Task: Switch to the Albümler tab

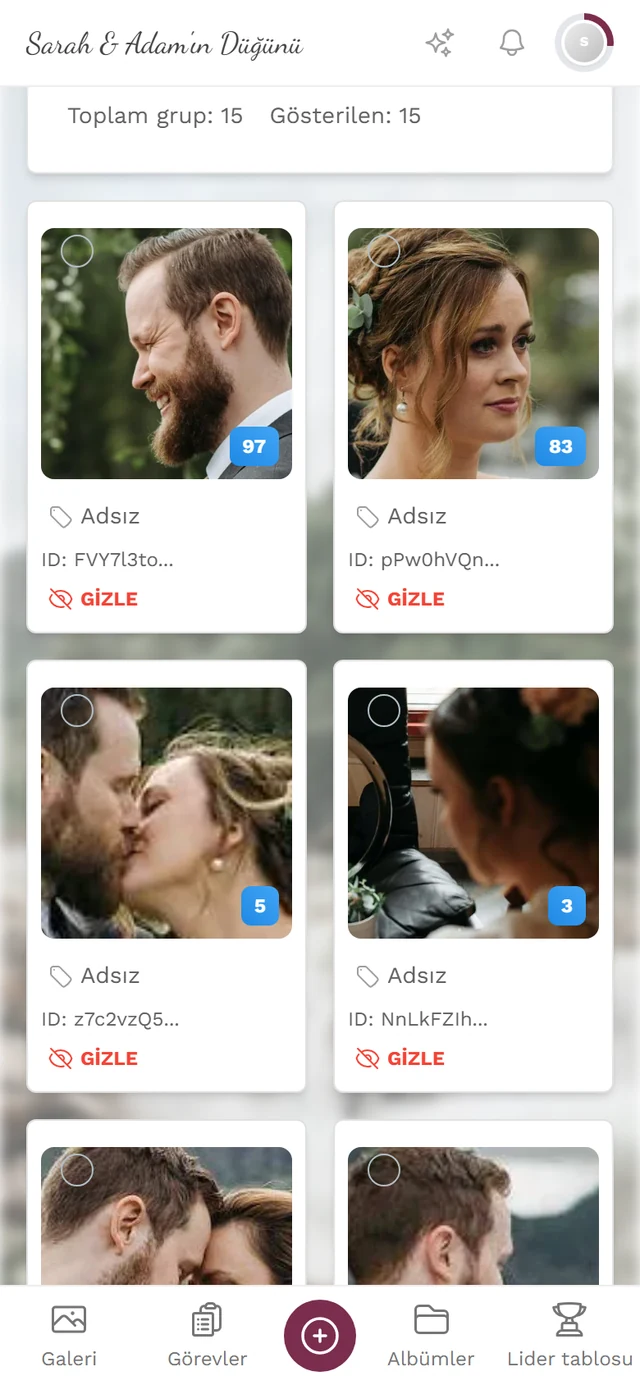Action: pos(431,1335)
